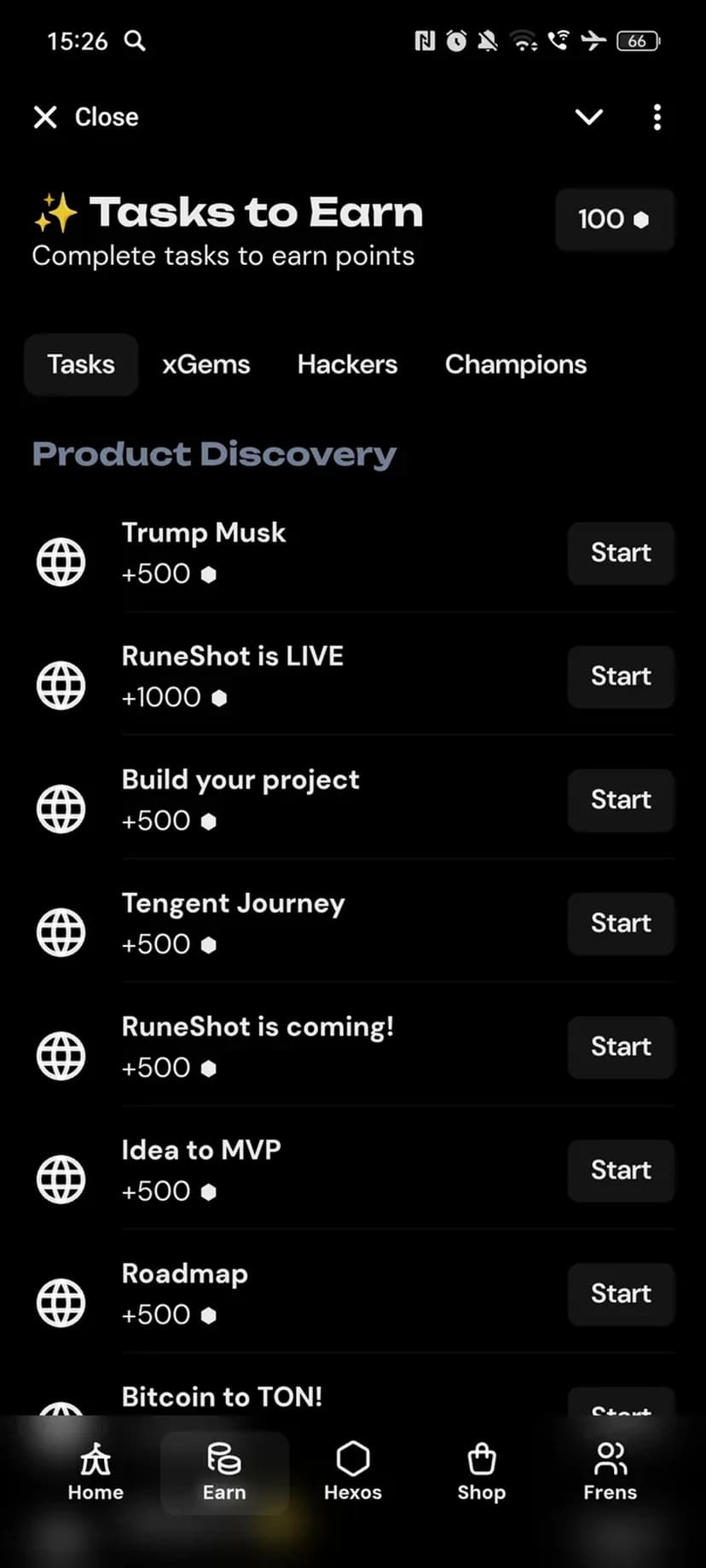The width and height of the screenshot is (706, 1568).
Task: Open the three-dot overflow menu
Action: (657, 117)
